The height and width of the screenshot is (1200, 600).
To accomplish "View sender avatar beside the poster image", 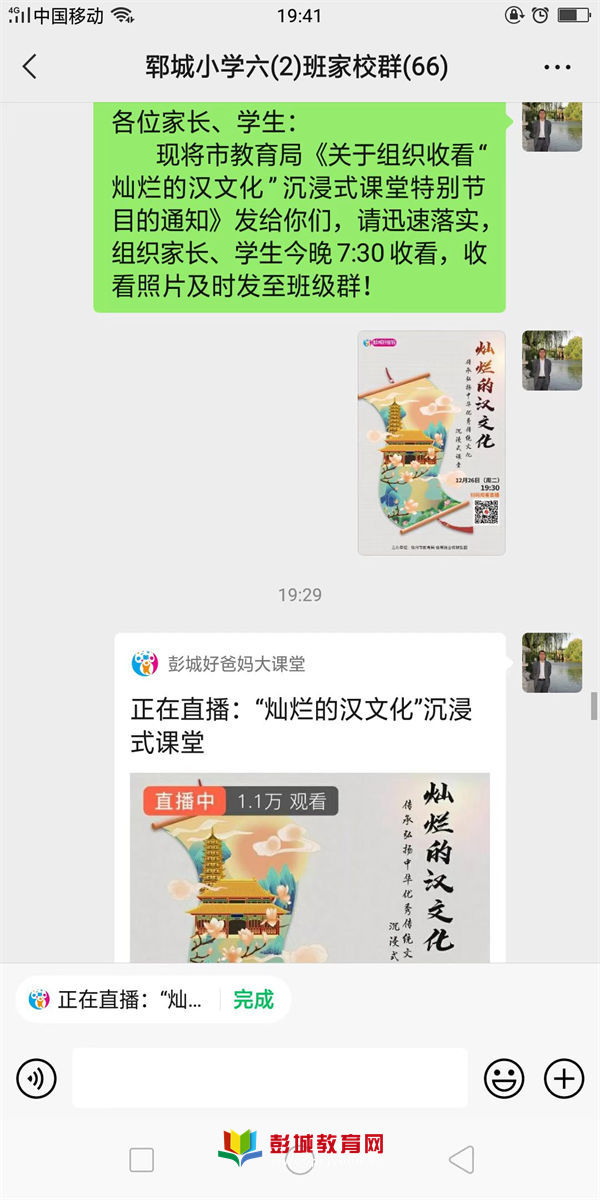I will (552, 360).
